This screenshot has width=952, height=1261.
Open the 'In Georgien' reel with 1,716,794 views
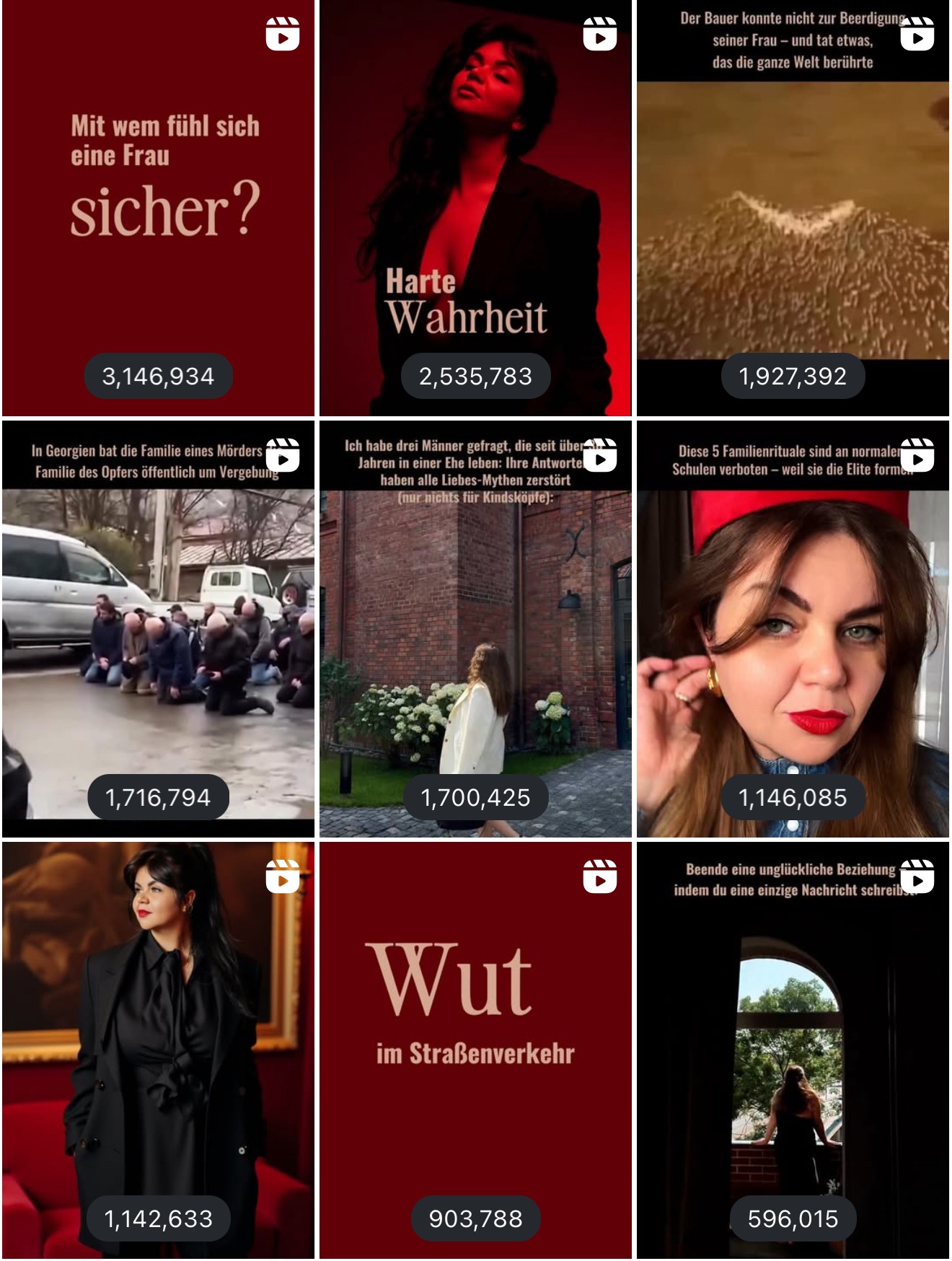tap(158, 629)
